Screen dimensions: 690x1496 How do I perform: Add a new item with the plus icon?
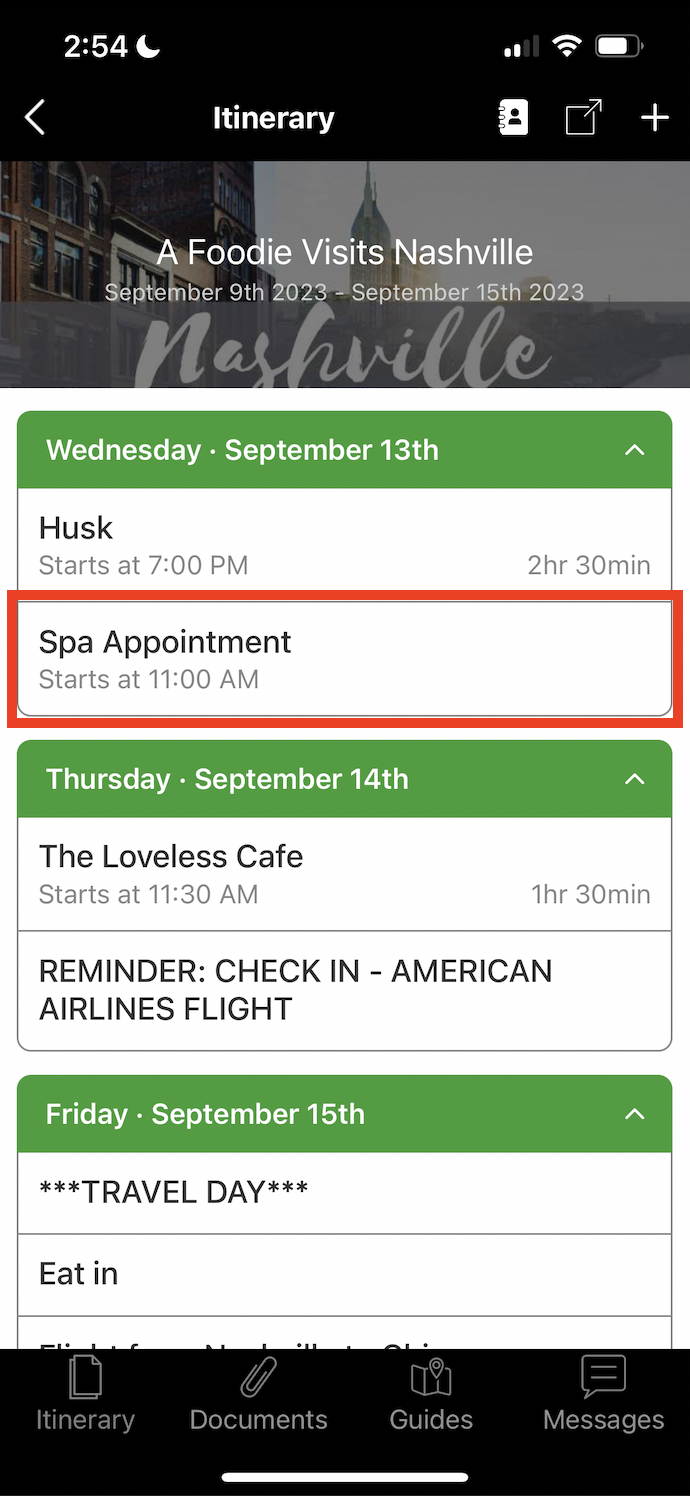pyautogui.click(x=655, y=118)
